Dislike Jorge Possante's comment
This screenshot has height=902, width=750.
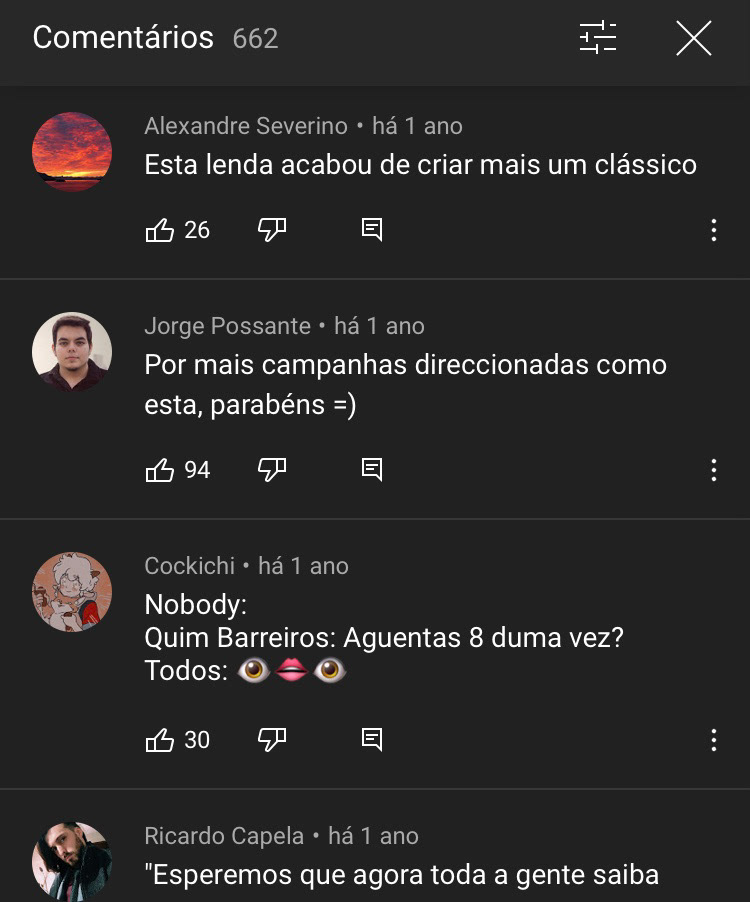(272, 470)
